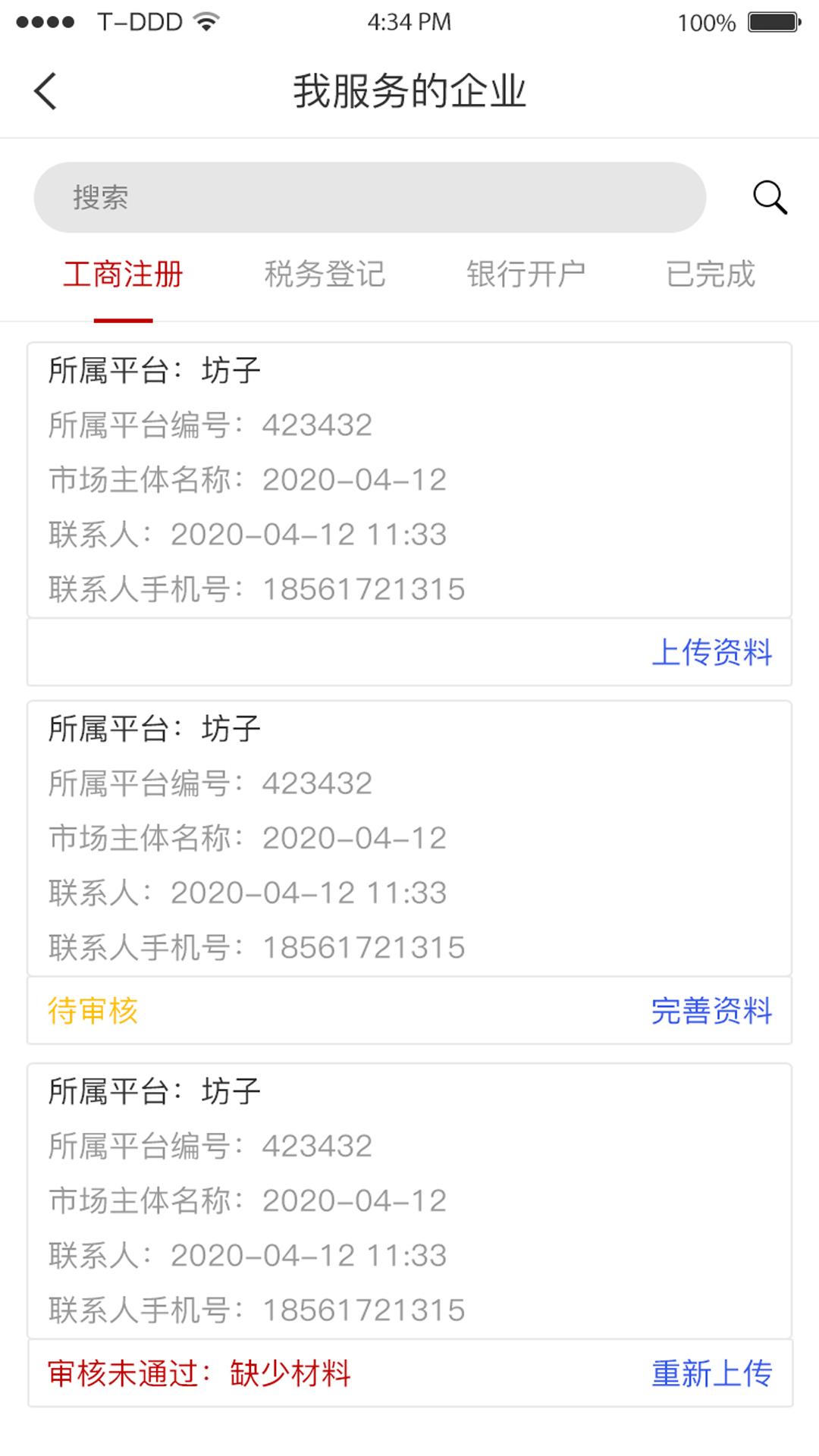
Task: Tap the magnifier search icon
Action: click(x=770, y=198)
